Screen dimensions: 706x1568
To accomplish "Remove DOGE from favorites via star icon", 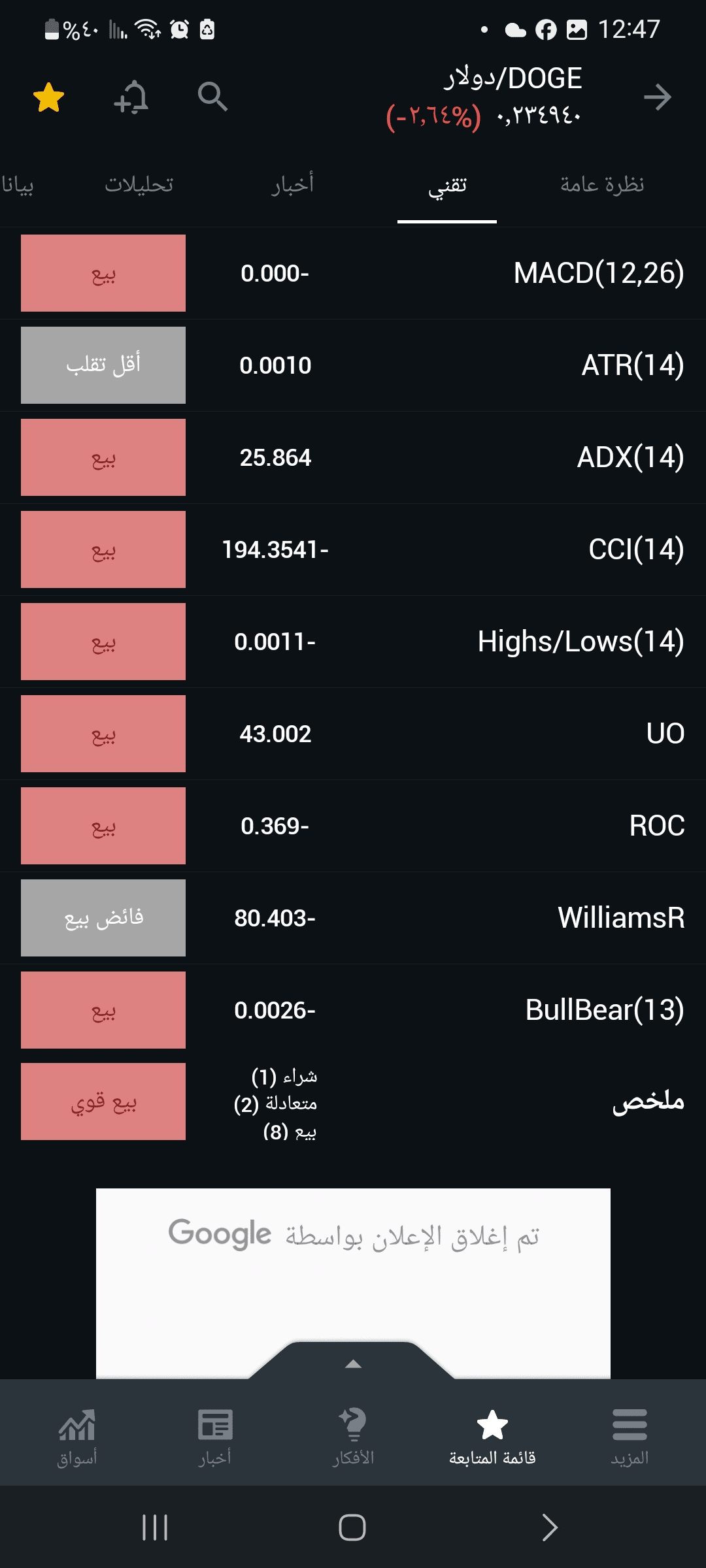I will click(x=48, y=98).
